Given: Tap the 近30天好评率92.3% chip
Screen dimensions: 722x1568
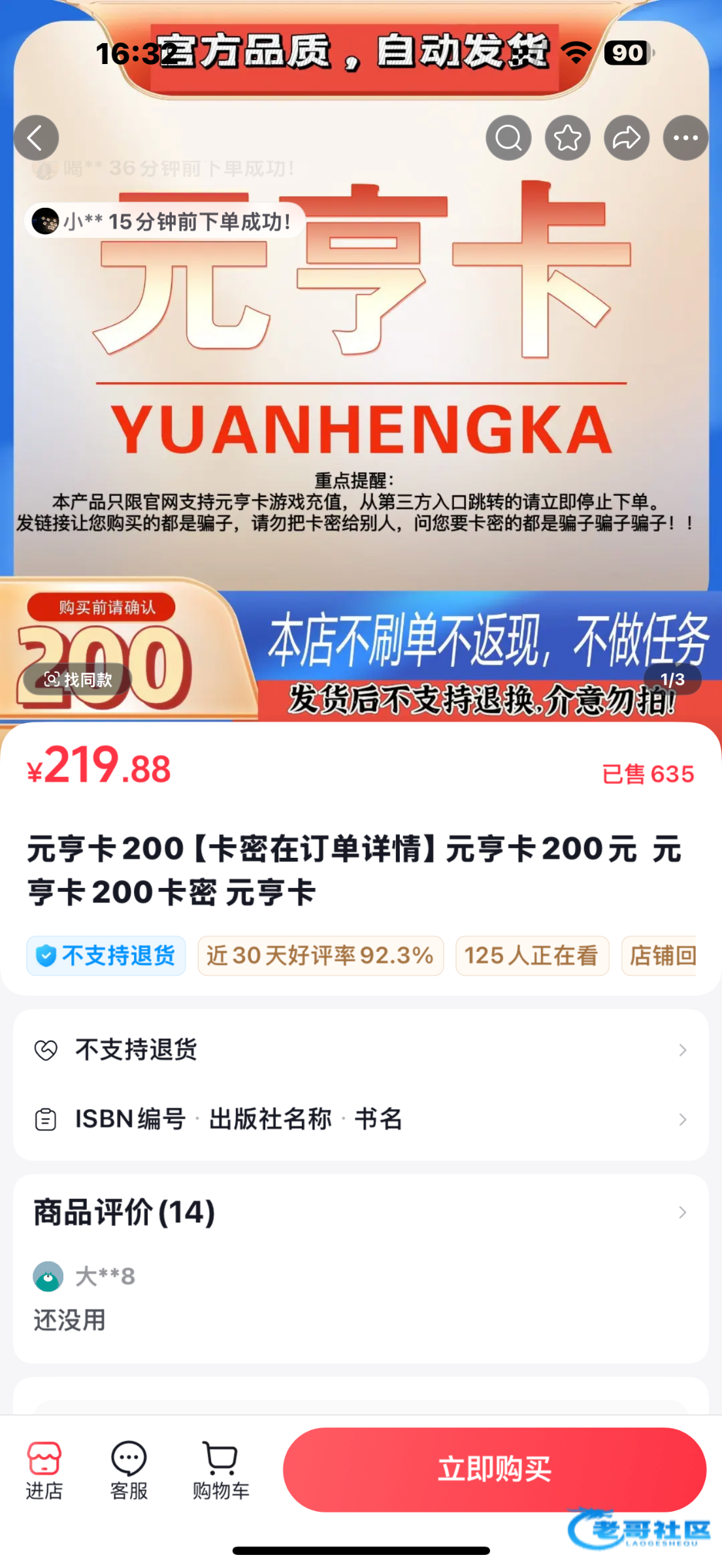Looking at the screenshot, I should 320,956.
